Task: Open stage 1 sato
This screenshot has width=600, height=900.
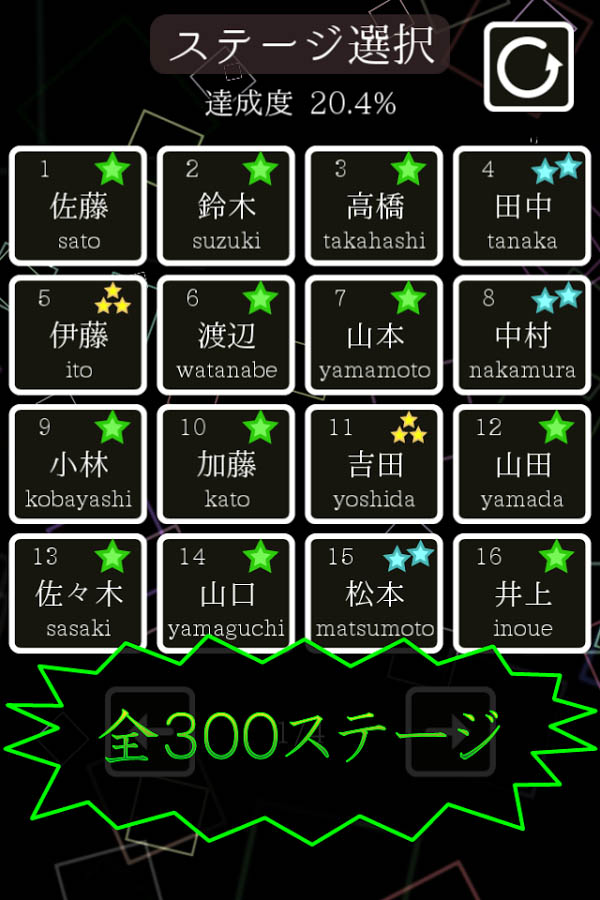Action: (78, 206)
